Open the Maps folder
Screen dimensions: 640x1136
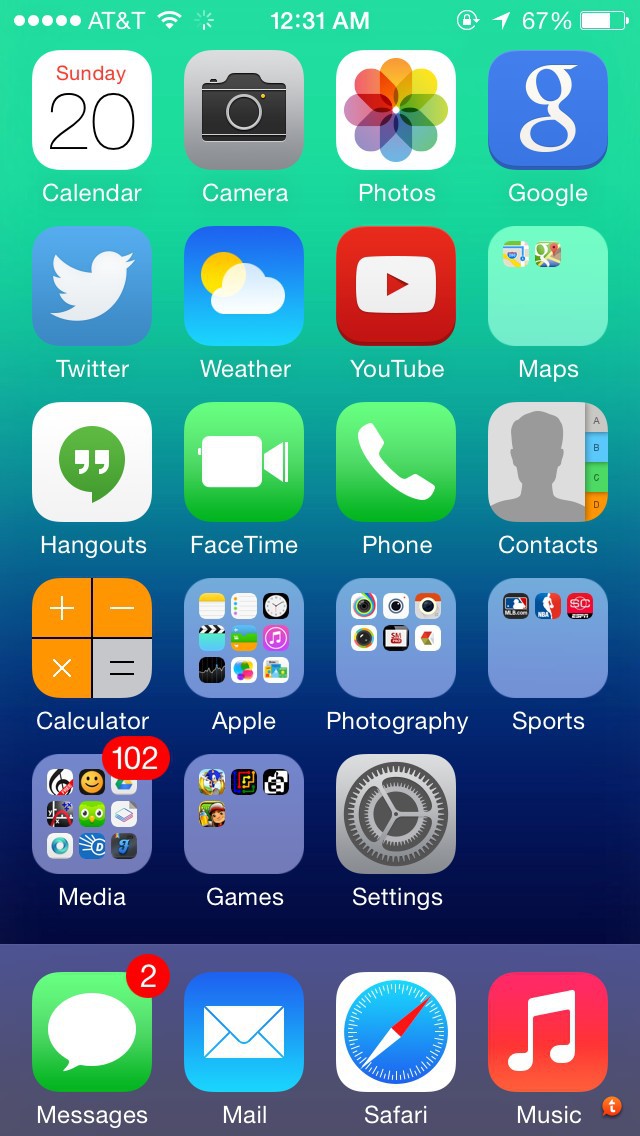(x=548, y=286)
